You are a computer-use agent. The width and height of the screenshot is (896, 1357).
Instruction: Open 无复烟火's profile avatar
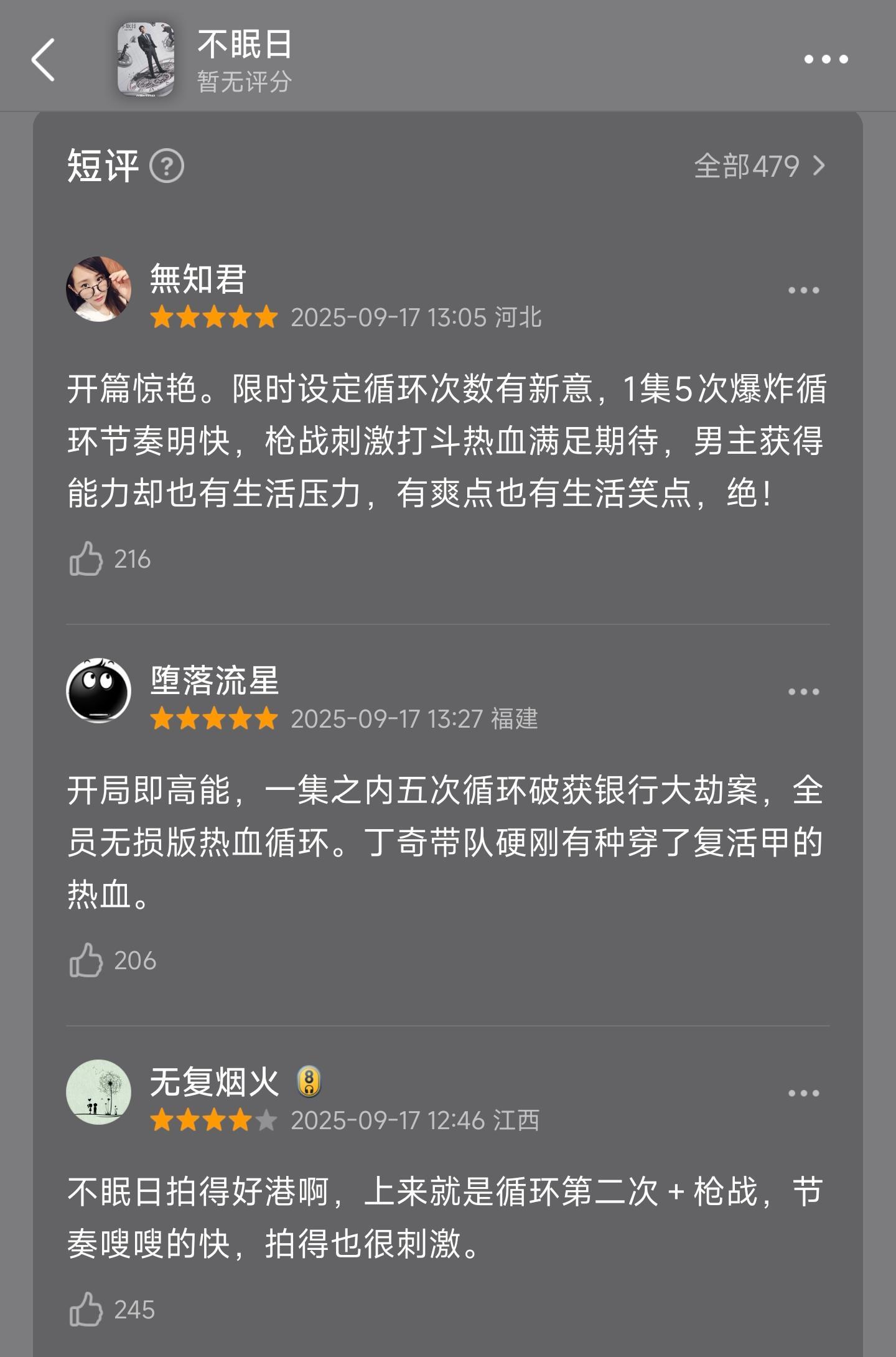(x=98, y=1092)
